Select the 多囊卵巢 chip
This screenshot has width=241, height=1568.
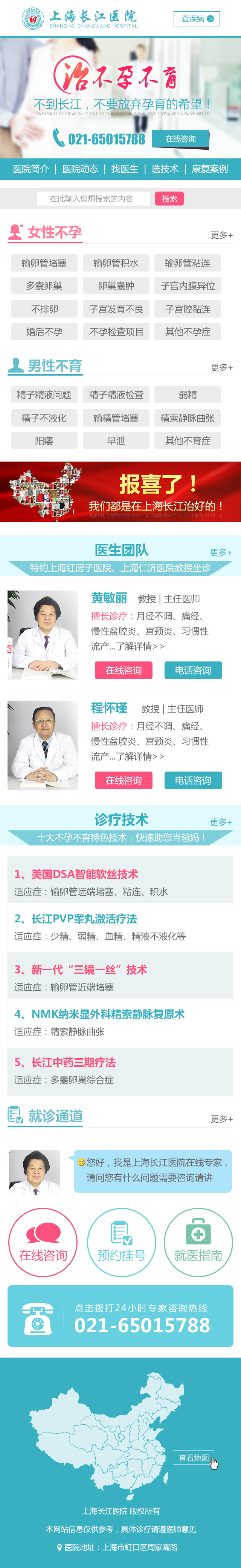tap(44, 285)
